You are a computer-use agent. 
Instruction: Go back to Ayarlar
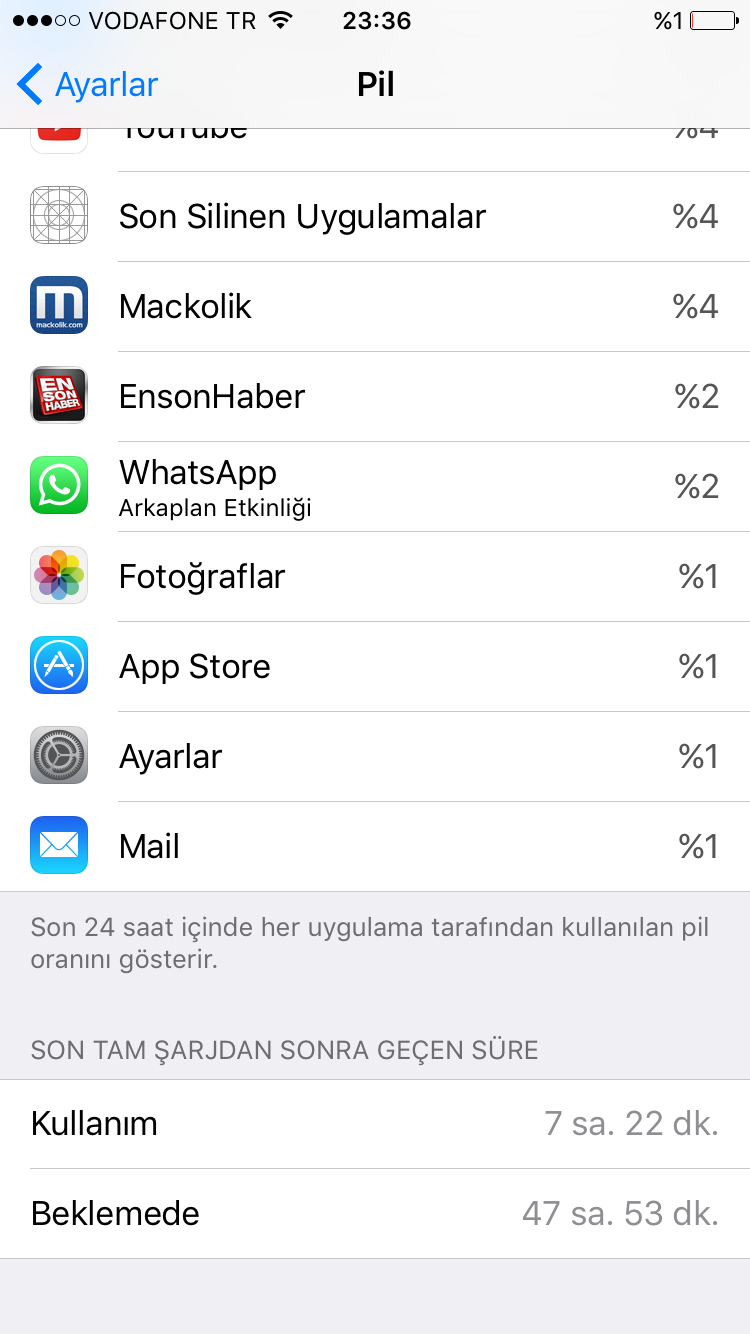[88, 85]
